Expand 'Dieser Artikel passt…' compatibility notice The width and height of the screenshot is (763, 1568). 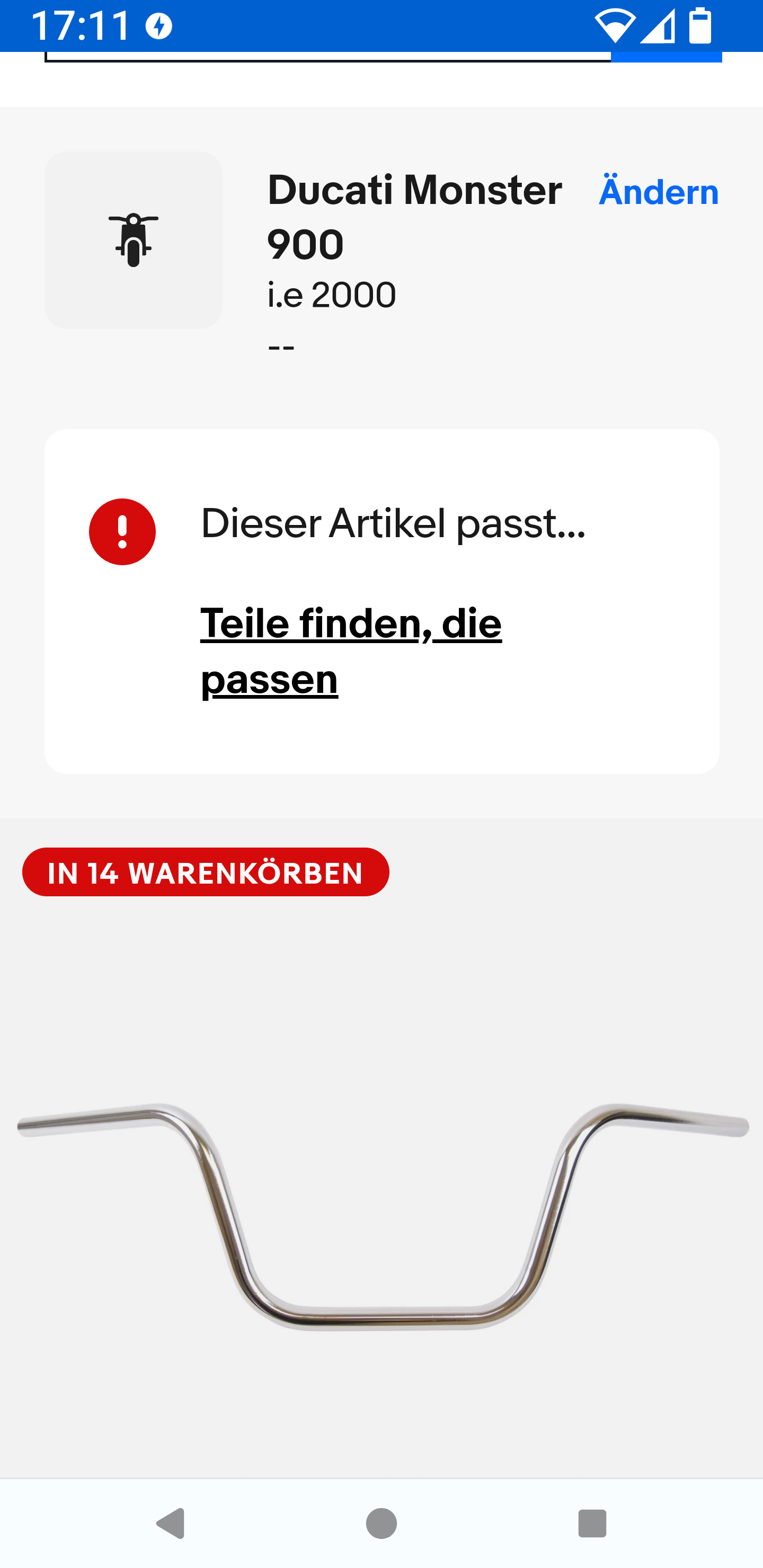coord(393,524)
